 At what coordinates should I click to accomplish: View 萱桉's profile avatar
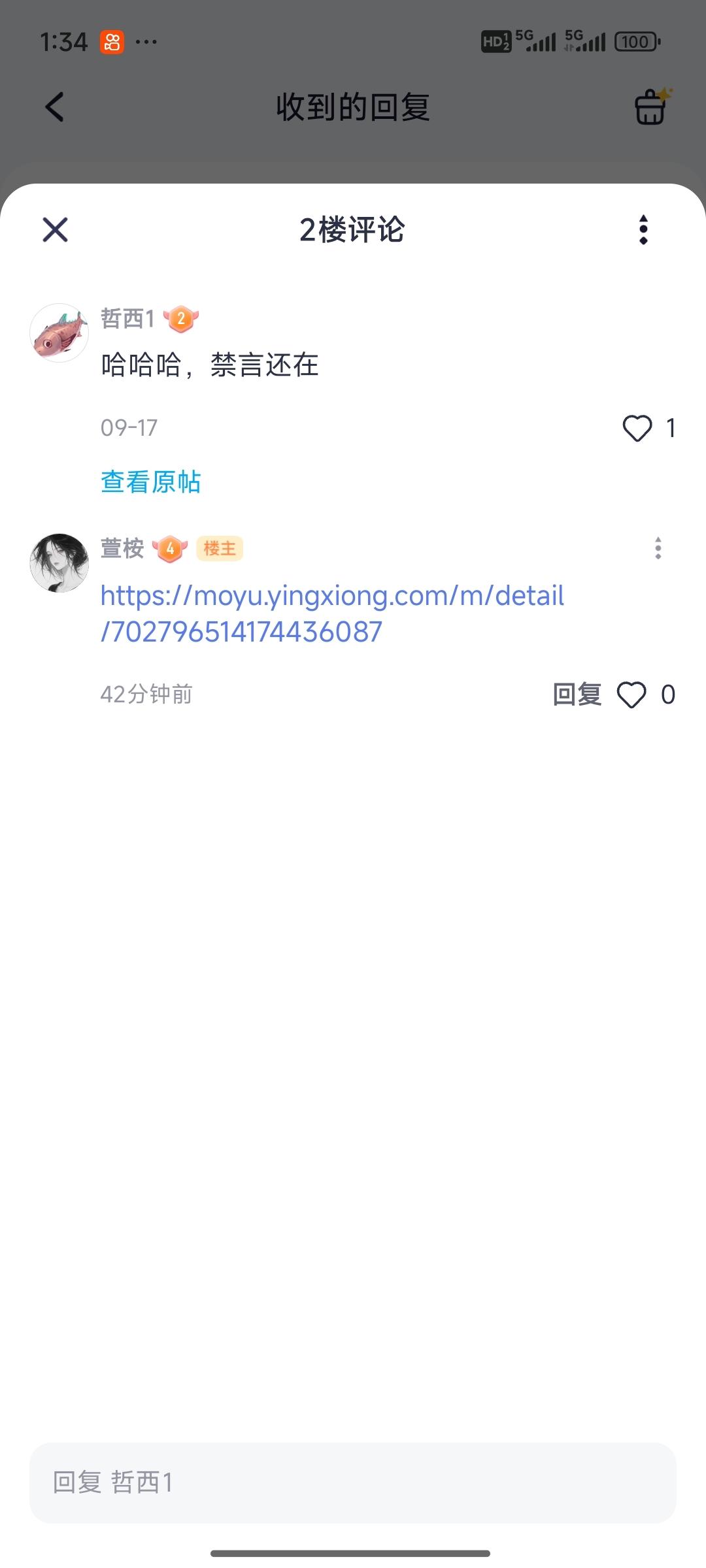point(59,563)
